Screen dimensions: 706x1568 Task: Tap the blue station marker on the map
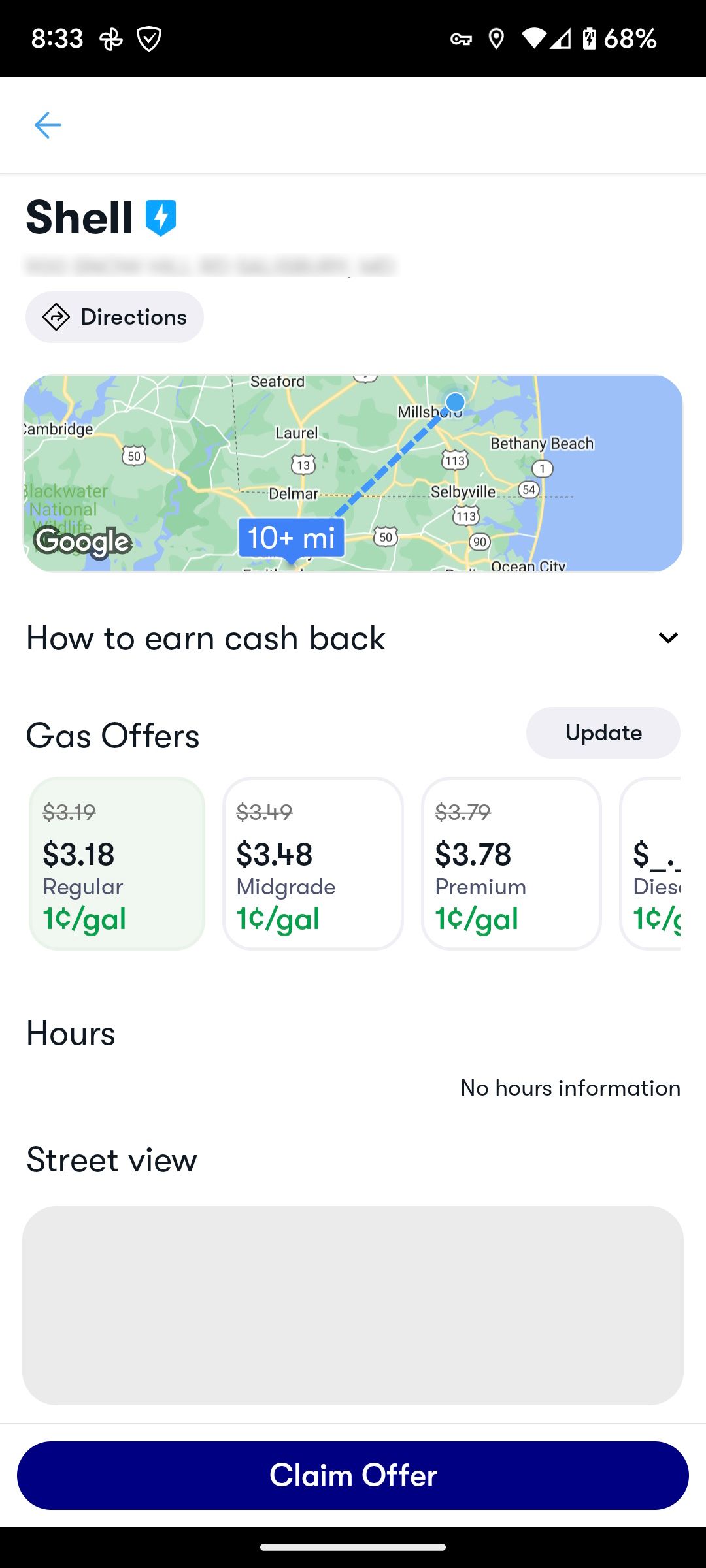point(454,402)
